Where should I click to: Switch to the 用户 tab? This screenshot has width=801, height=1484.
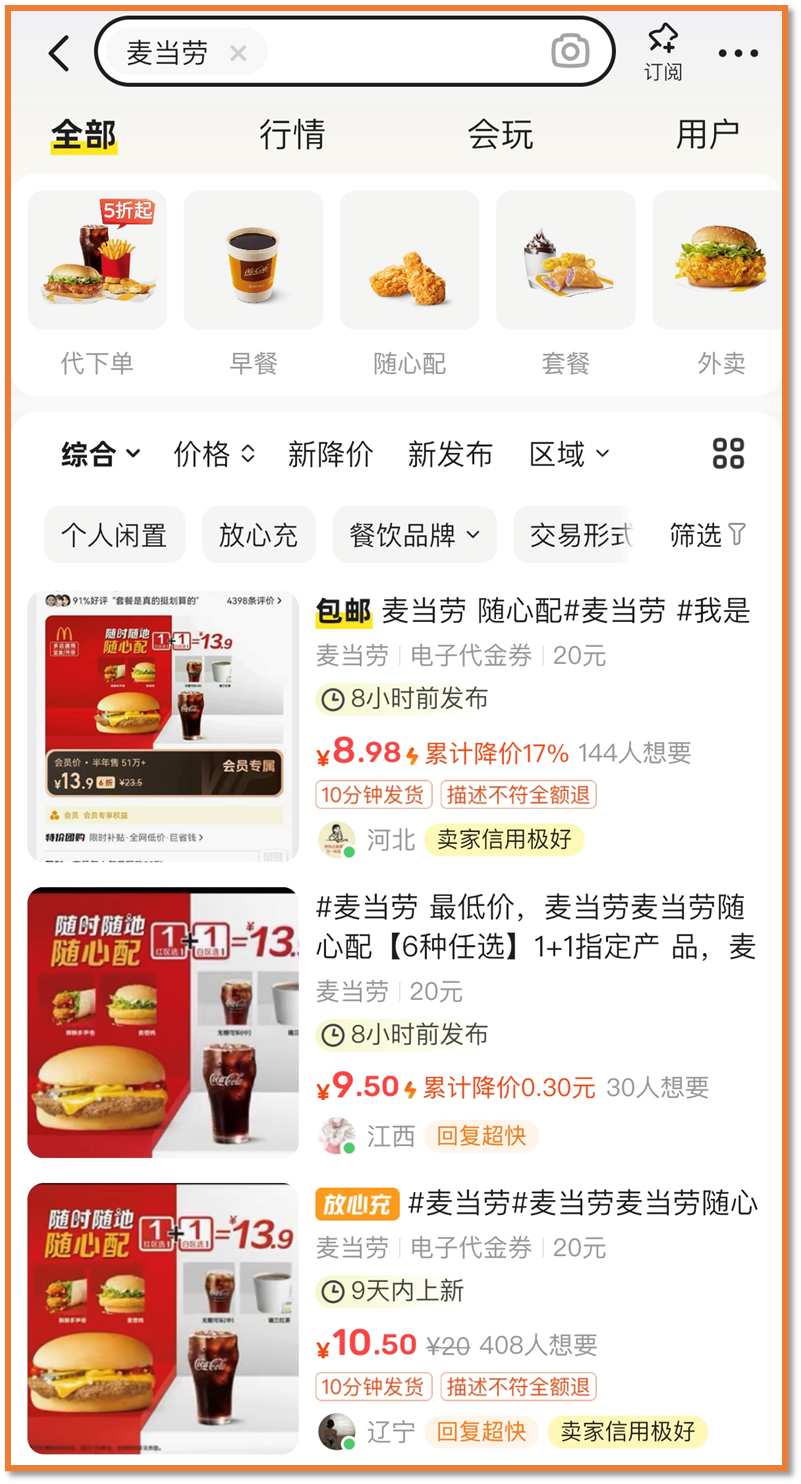(707, 134)
